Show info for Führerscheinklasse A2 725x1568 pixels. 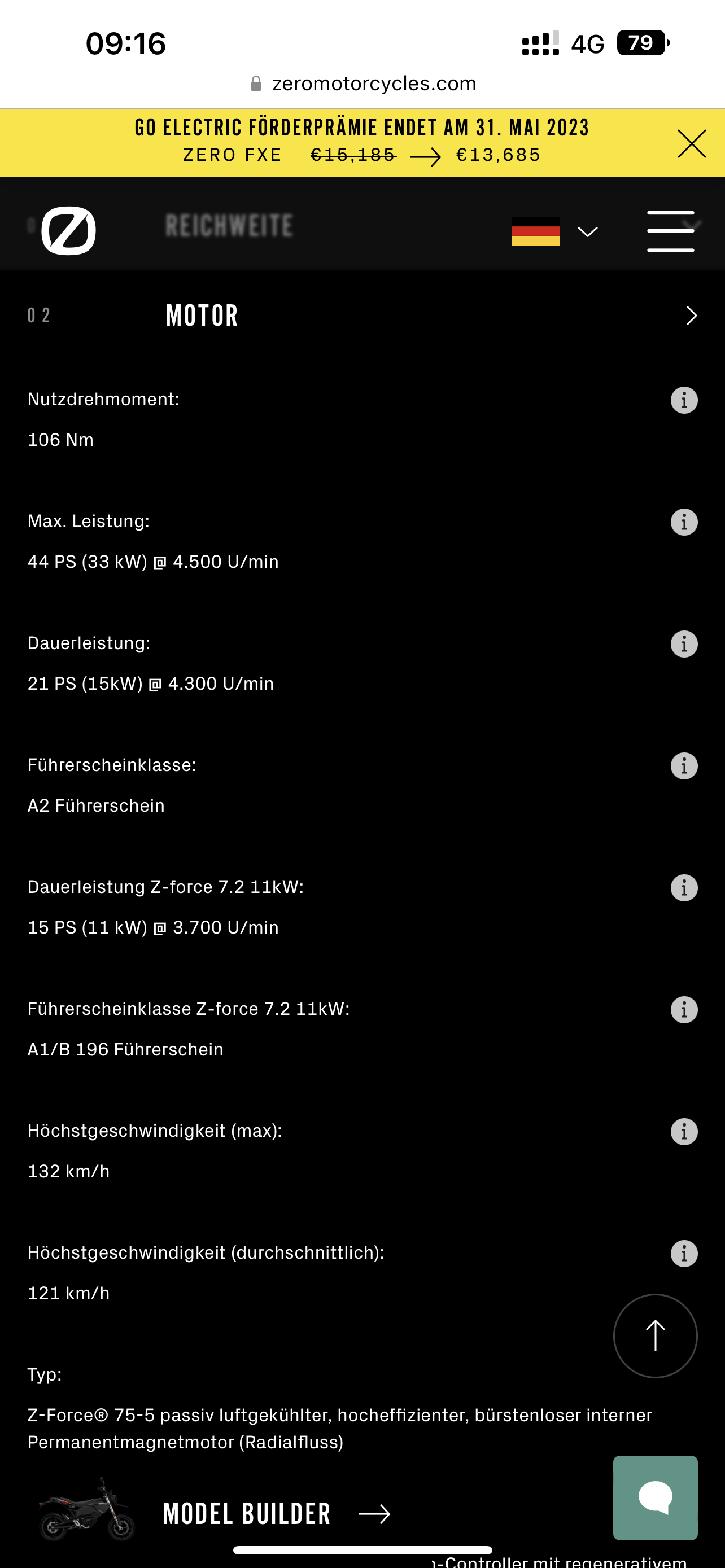pos(684,766)
